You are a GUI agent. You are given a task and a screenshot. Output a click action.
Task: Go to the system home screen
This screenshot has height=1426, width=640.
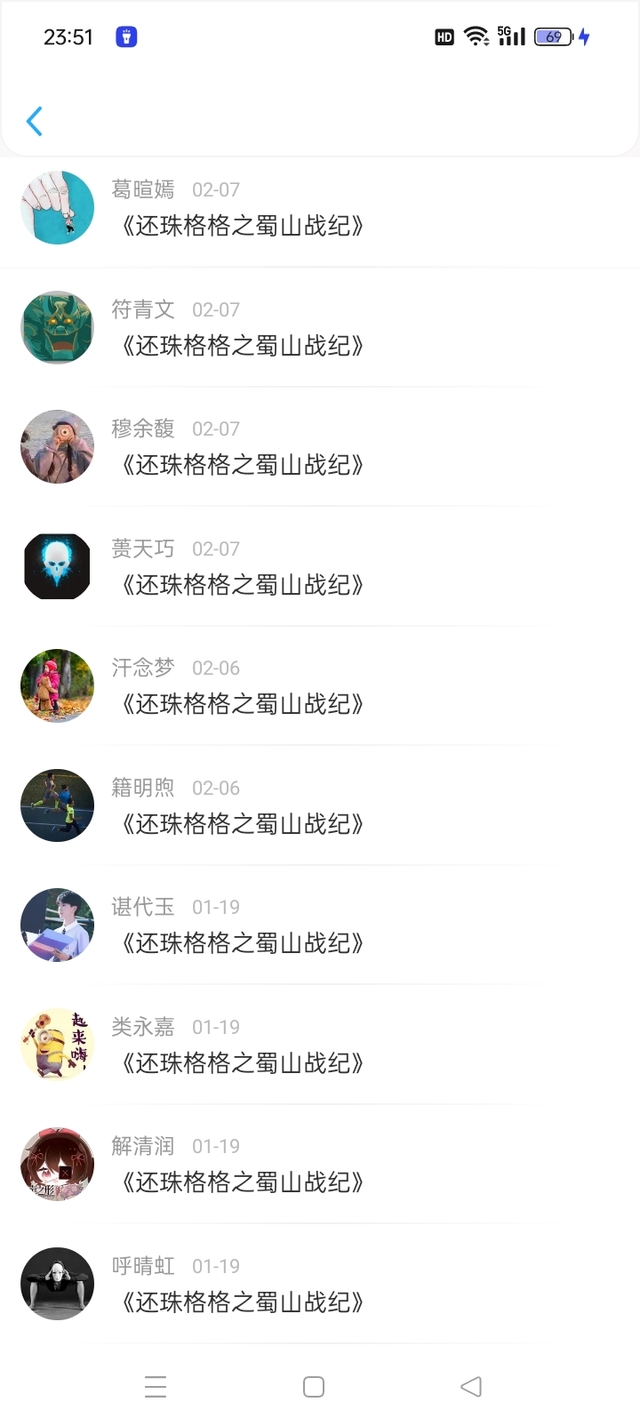pos(314,1386)
